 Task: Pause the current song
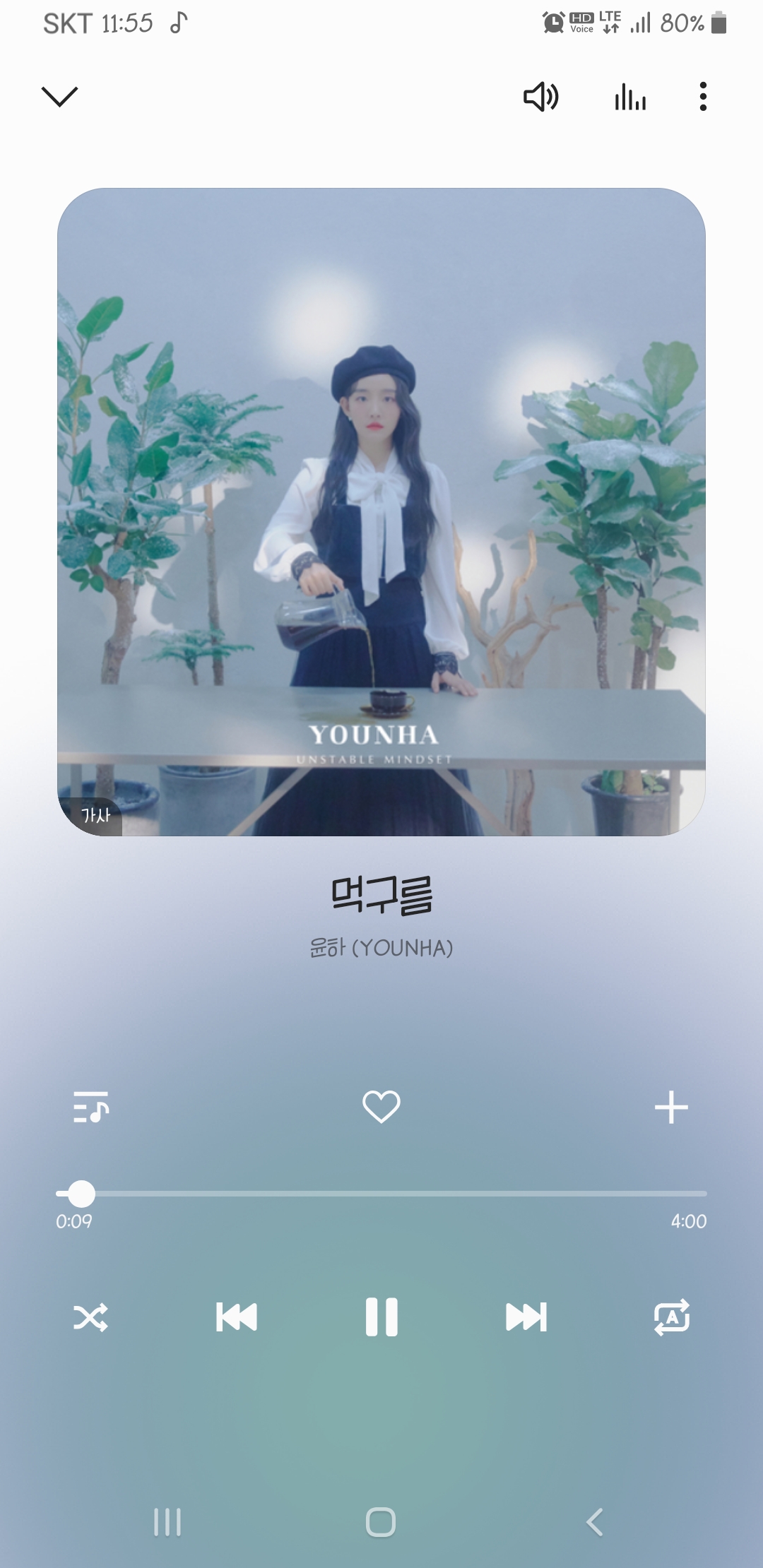[381, 1317]
